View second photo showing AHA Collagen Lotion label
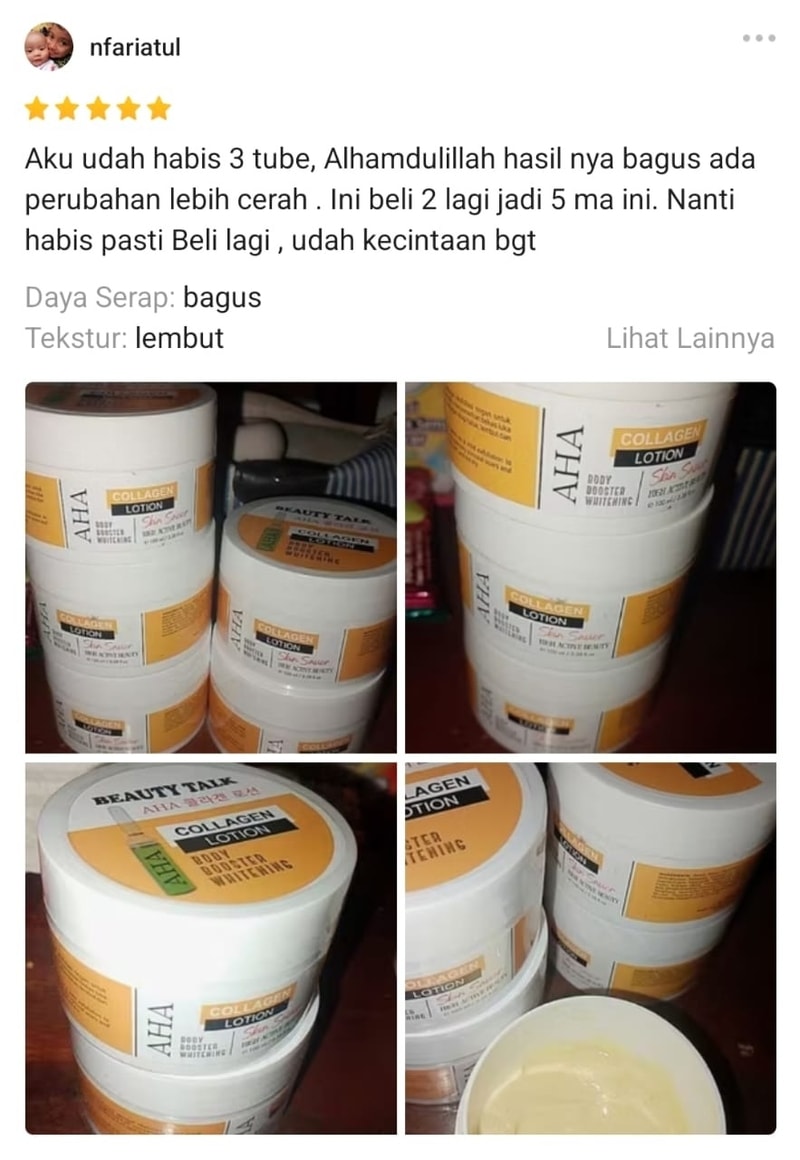Screen dimensions: 800x1160 click(x=590, y=567)
